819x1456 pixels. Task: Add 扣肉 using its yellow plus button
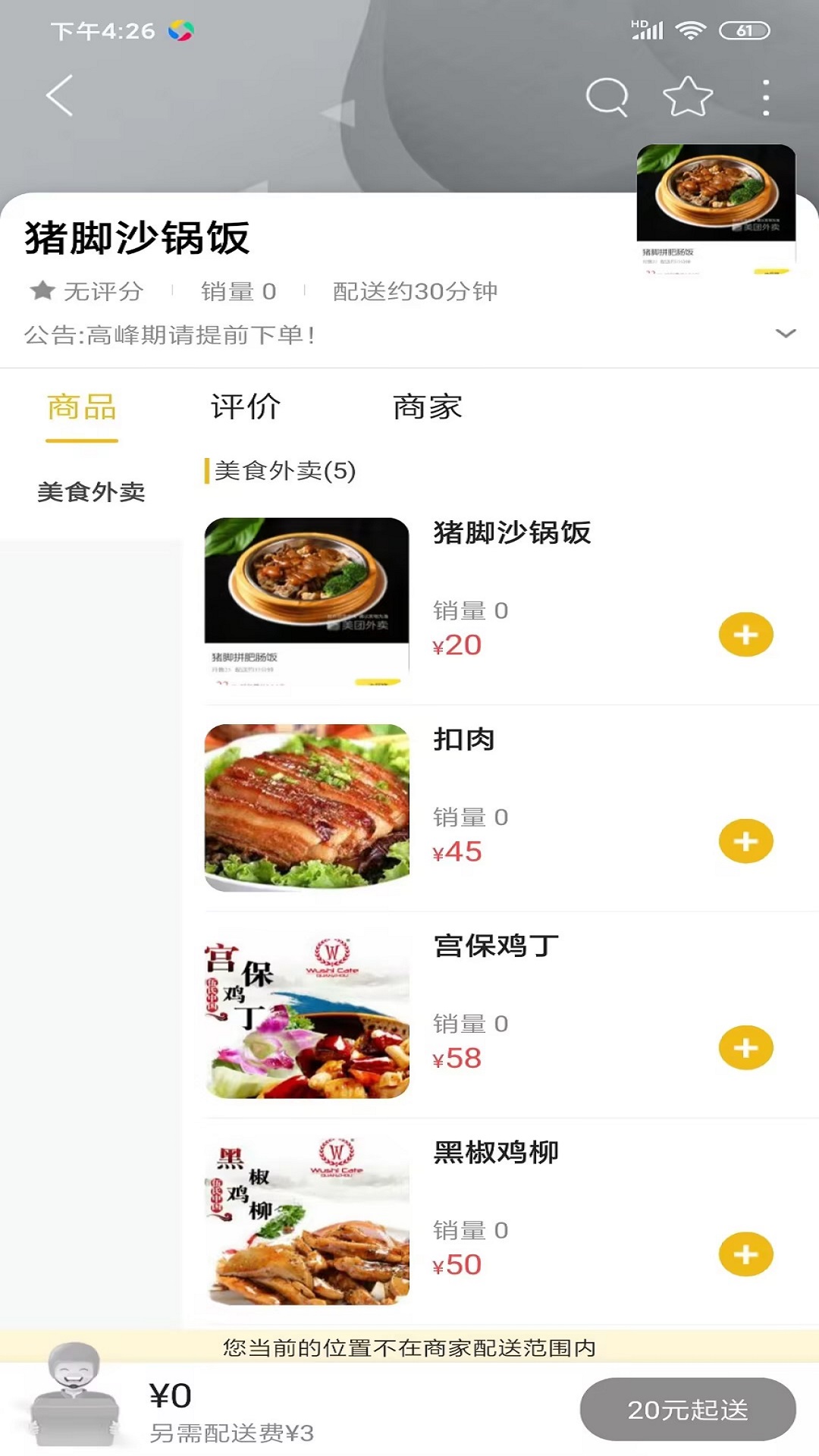pos(746,840)
